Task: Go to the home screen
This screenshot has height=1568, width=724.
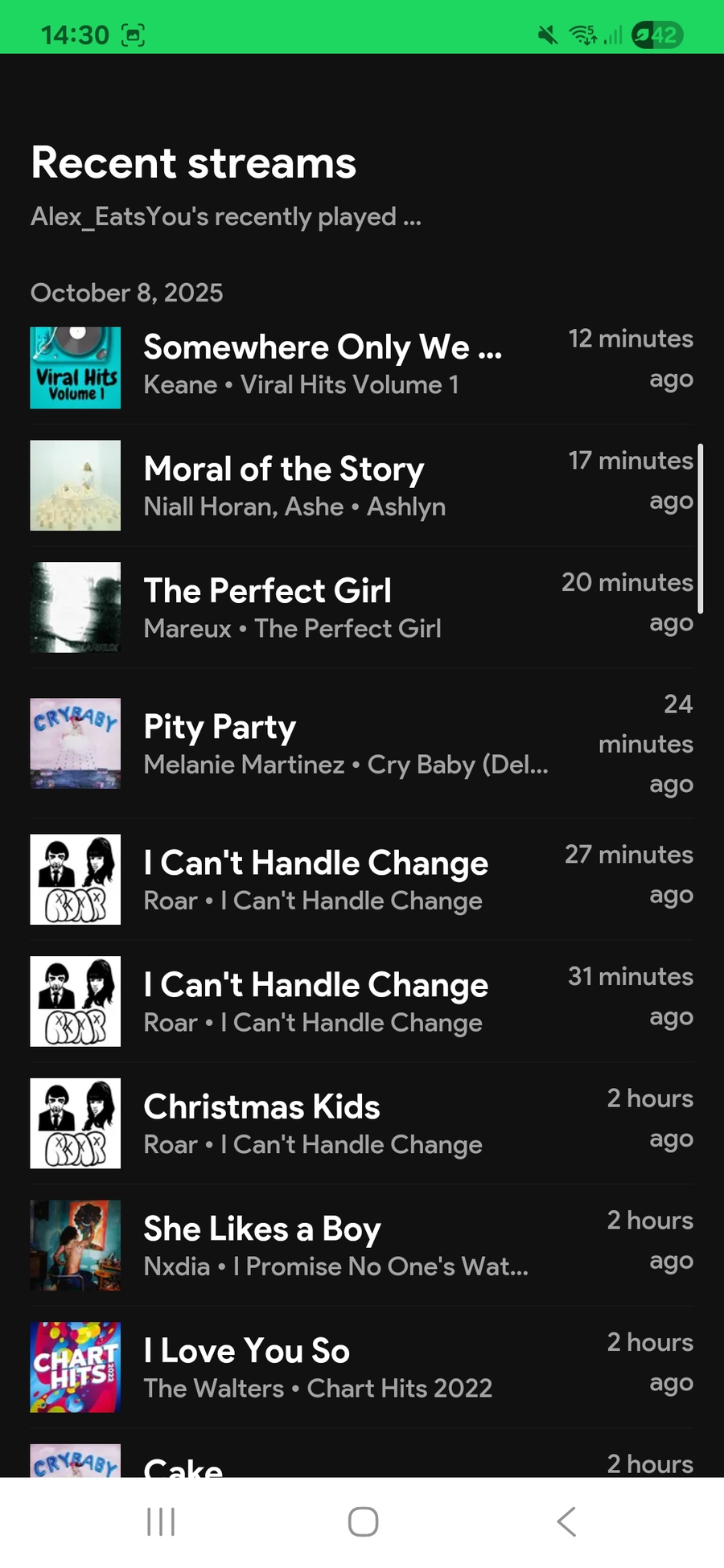Action: click(363, 1522)
